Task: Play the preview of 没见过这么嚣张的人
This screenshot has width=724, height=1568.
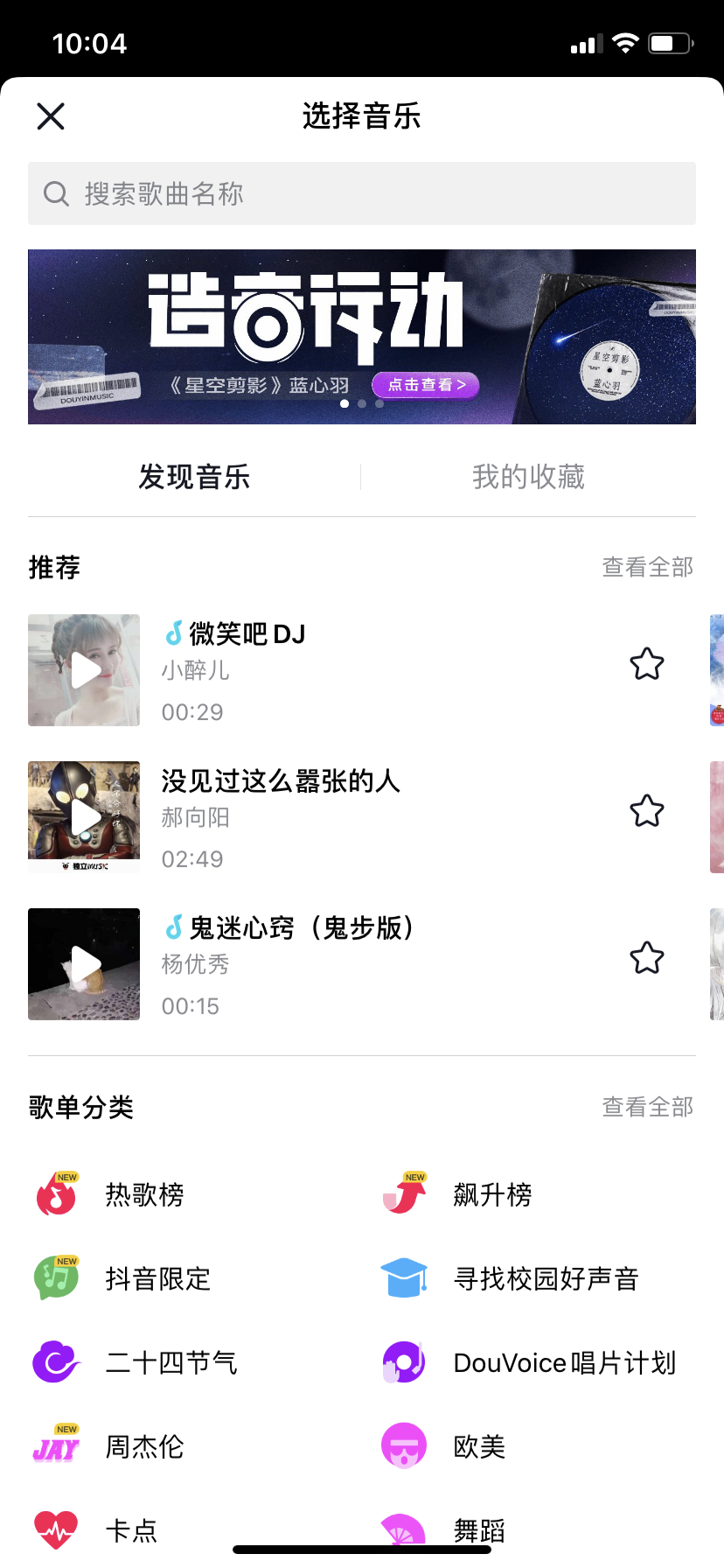Action: 84,817
